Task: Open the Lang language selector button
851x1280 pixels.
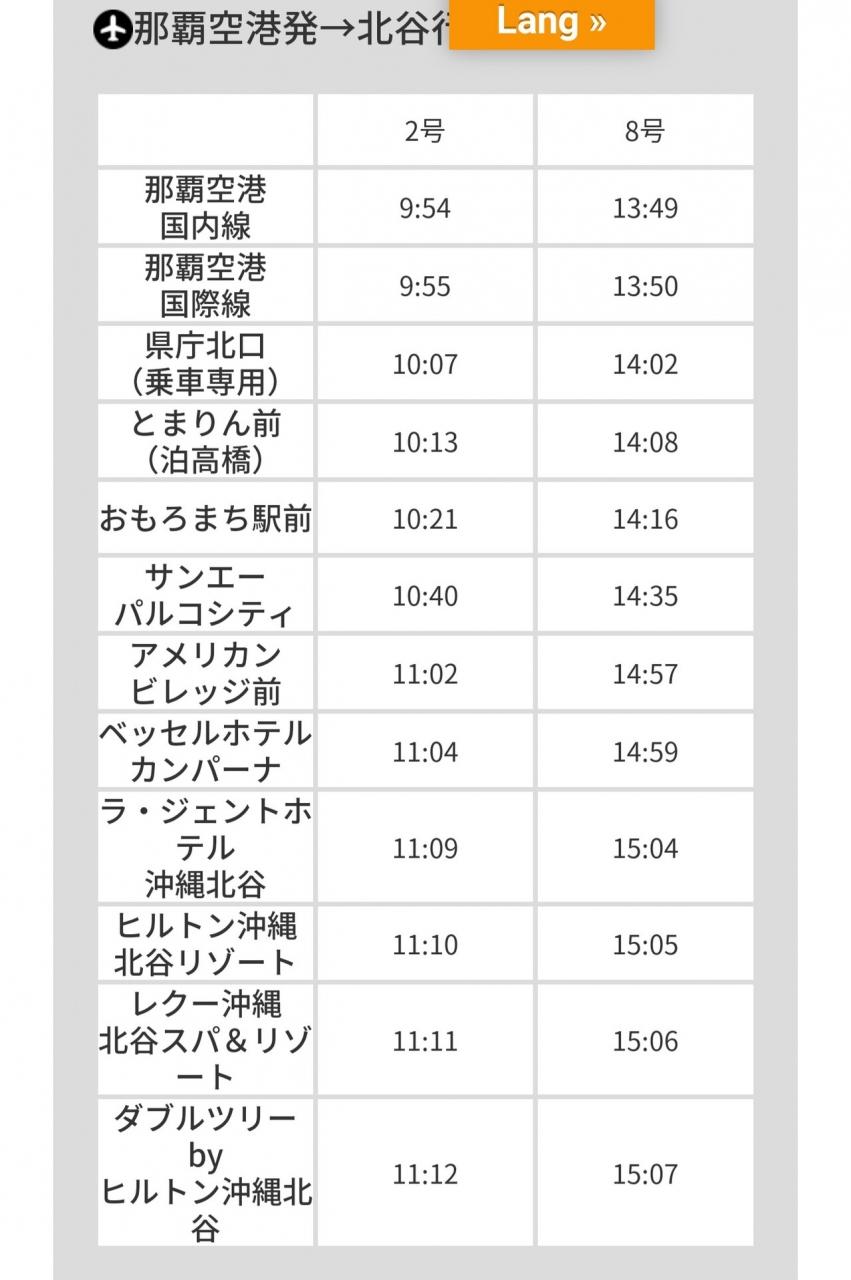Action: pos(552,23)
